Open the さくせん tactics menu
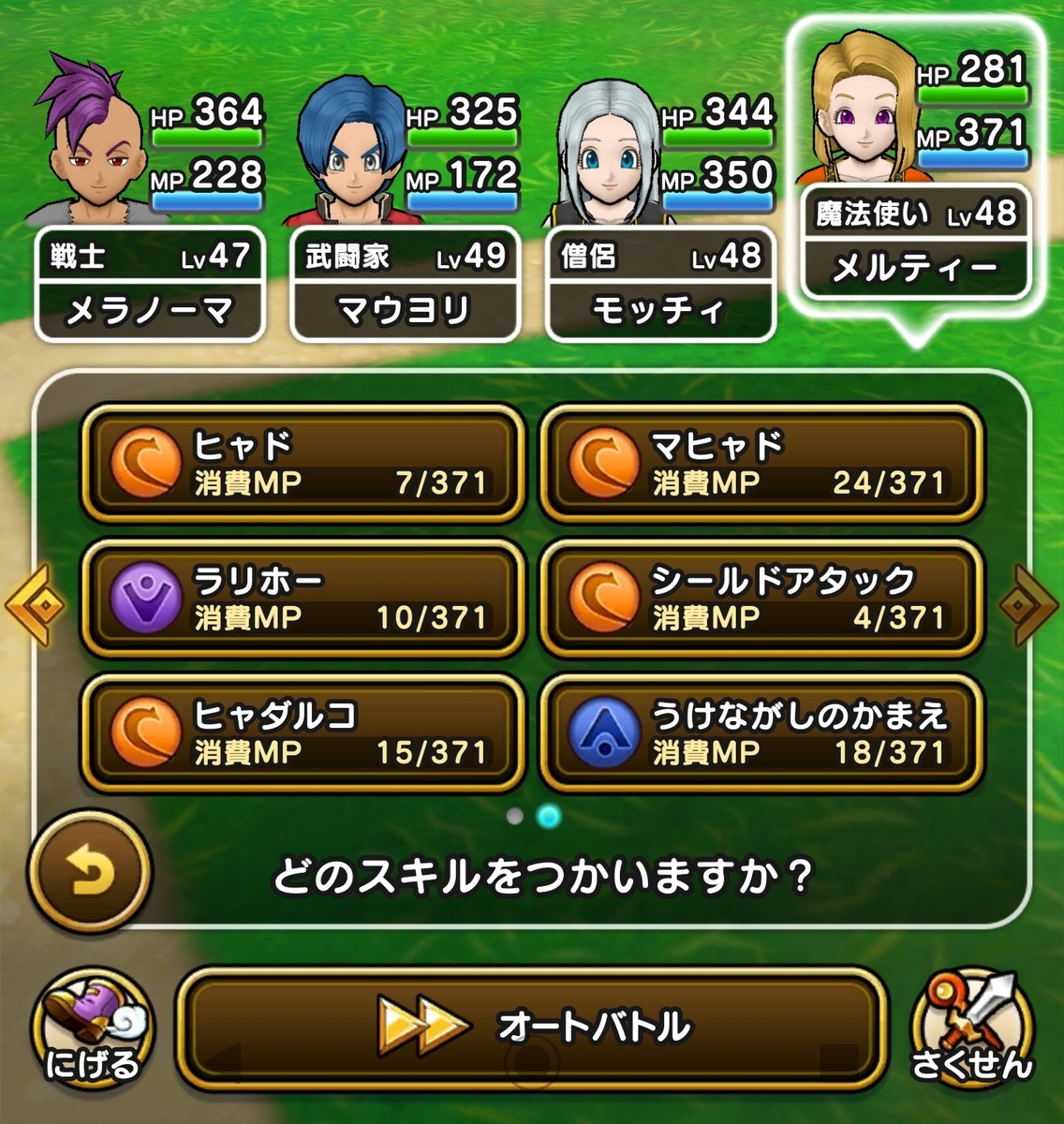This screenshot has width=1064, height=1124. click(970, 1028)
